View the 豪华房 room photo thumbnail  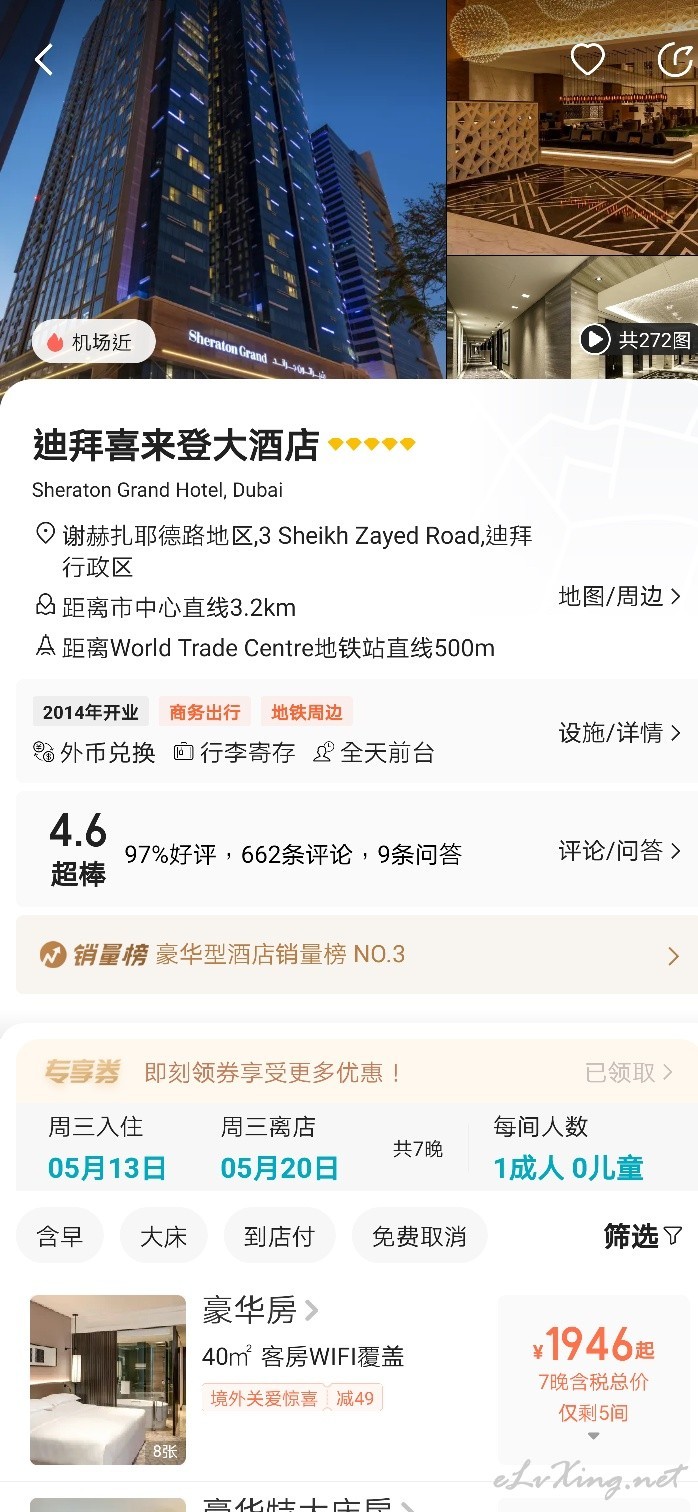click(108, 1380)
